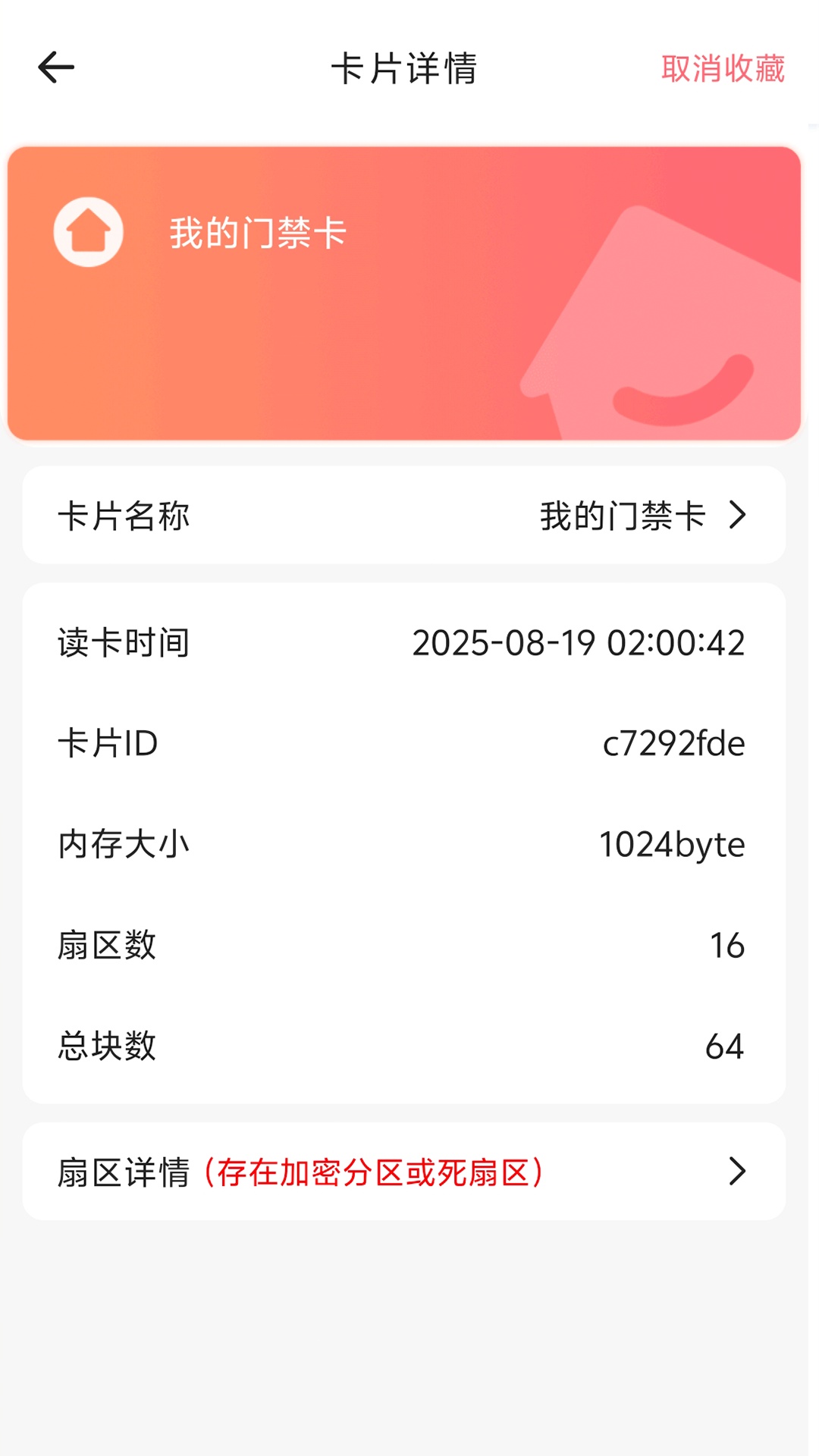Select the 内存大小 1024byte row
819x1456 pixels.
(409, 844)
